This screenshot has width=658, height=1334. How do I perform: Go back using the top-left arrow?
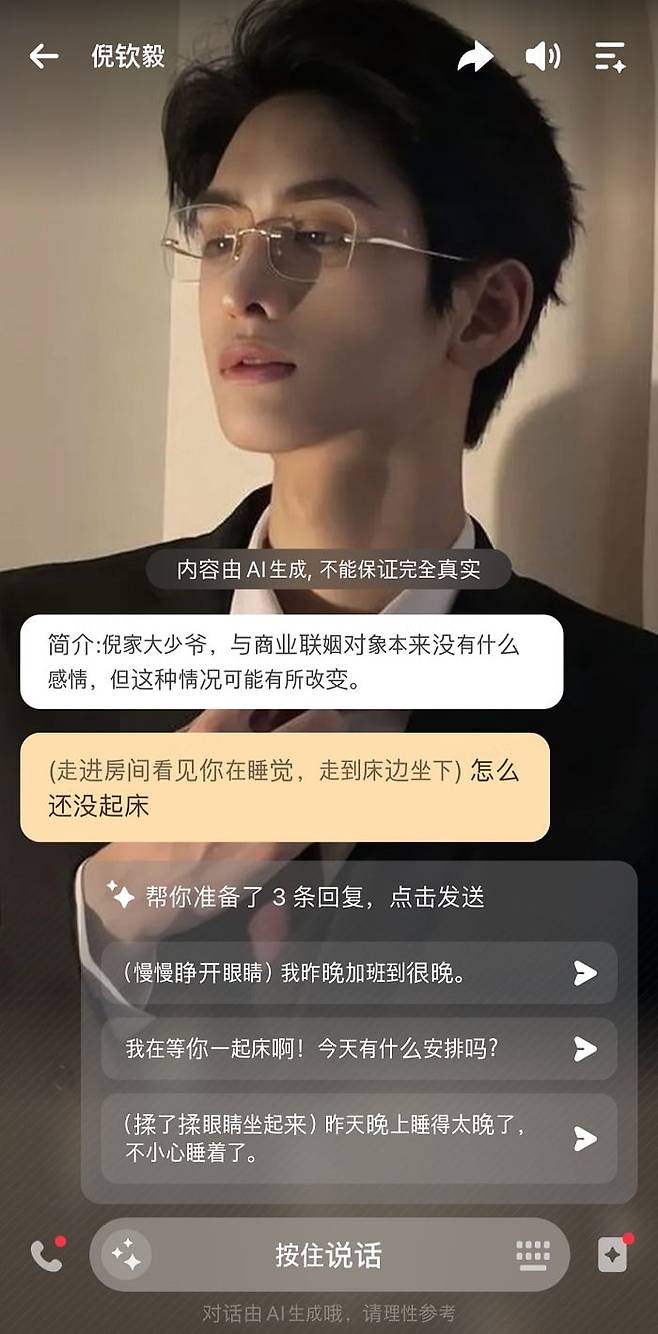[43, 56]
